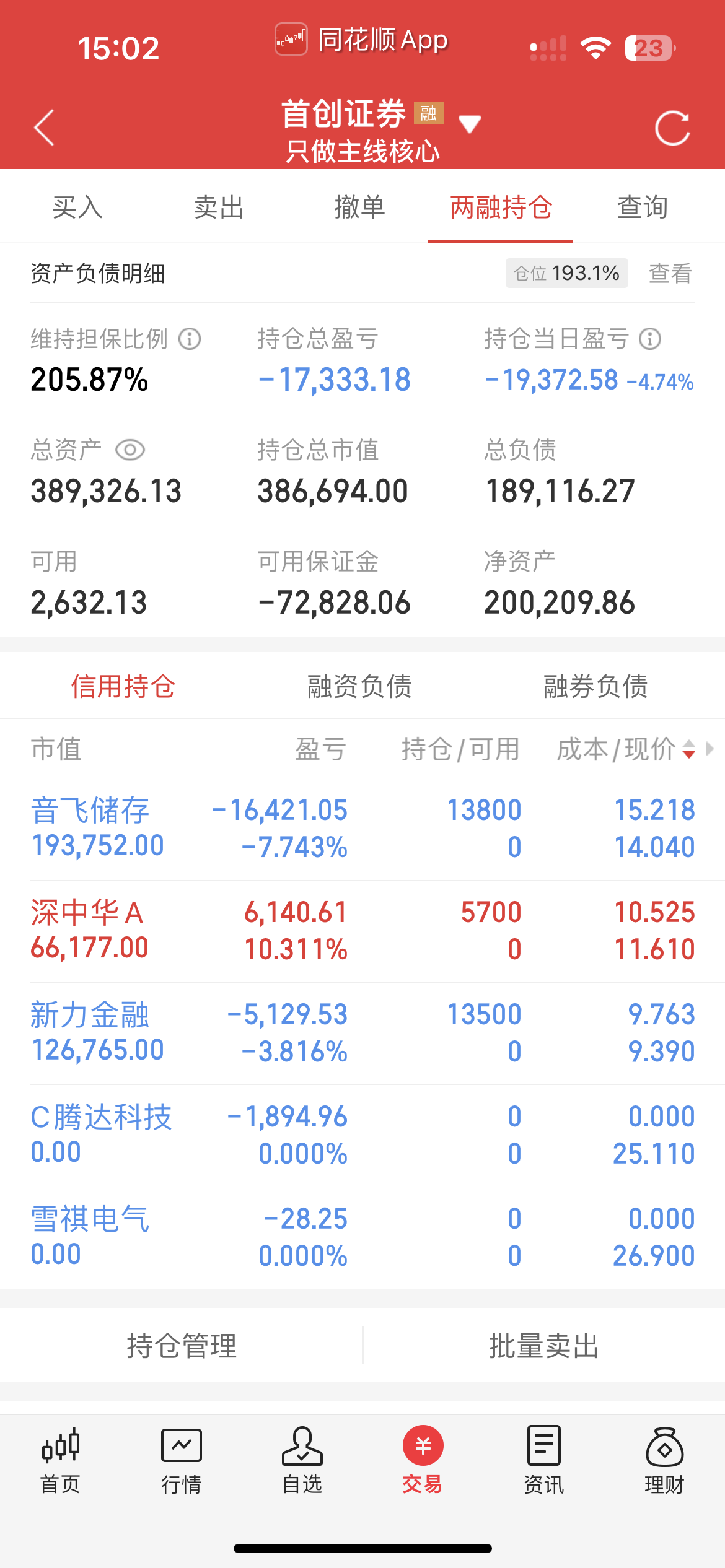Tap 查看 for asset-liability details
This screenshot has height=1568, width=725.
pos(670,273)
